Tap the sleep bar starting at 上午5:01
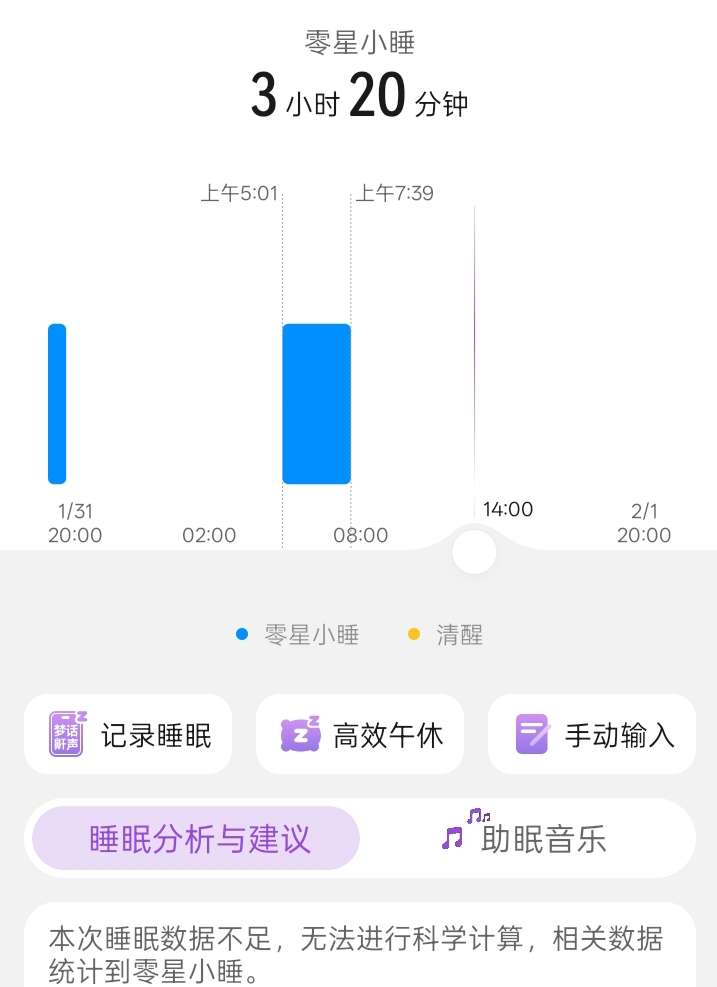This screenshot has height=987, width=717. click(317, 403)
